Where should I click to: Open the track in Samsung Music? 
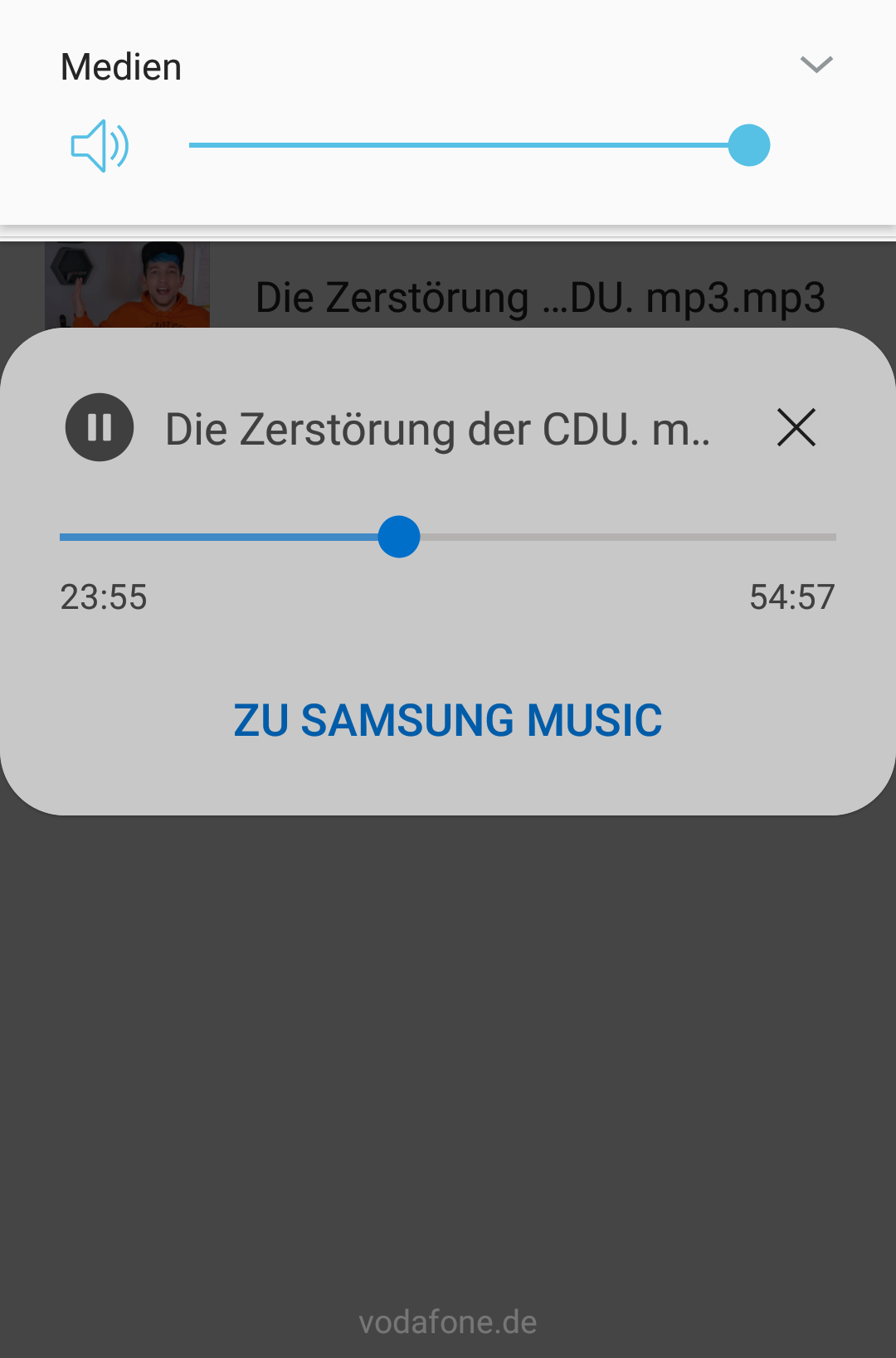coord(448,720)
